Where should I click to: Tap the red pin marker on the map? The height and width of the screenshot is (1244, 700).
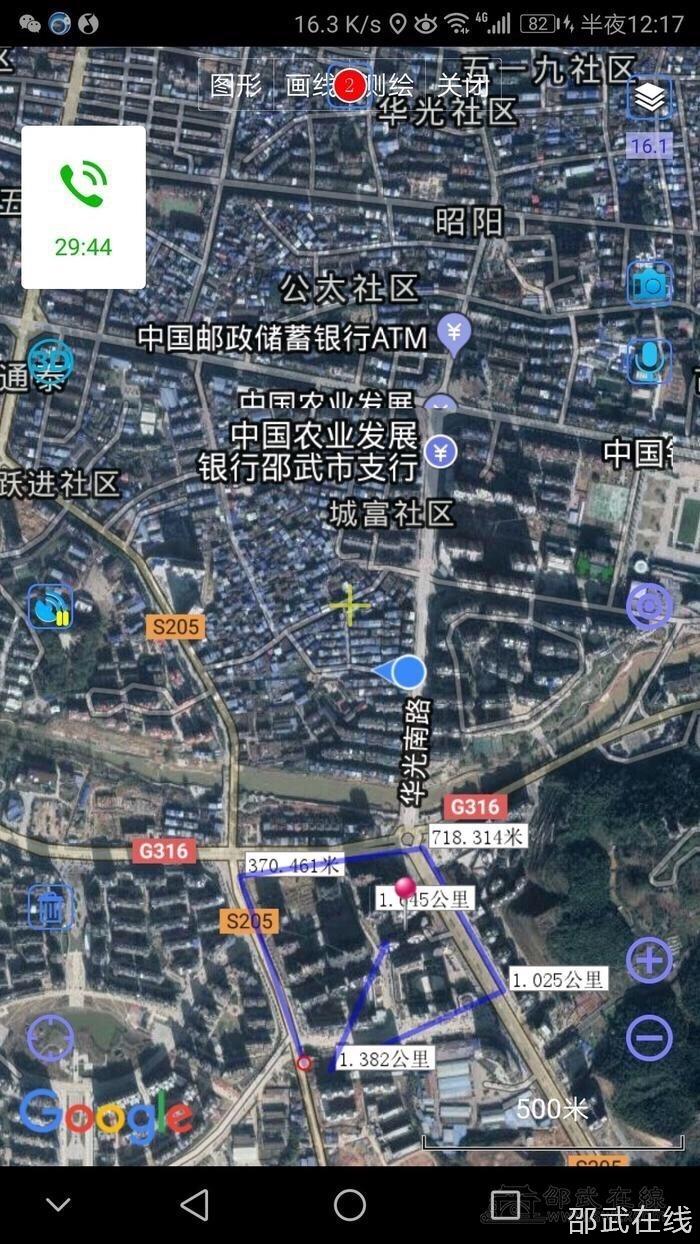(x=405, y=888)
